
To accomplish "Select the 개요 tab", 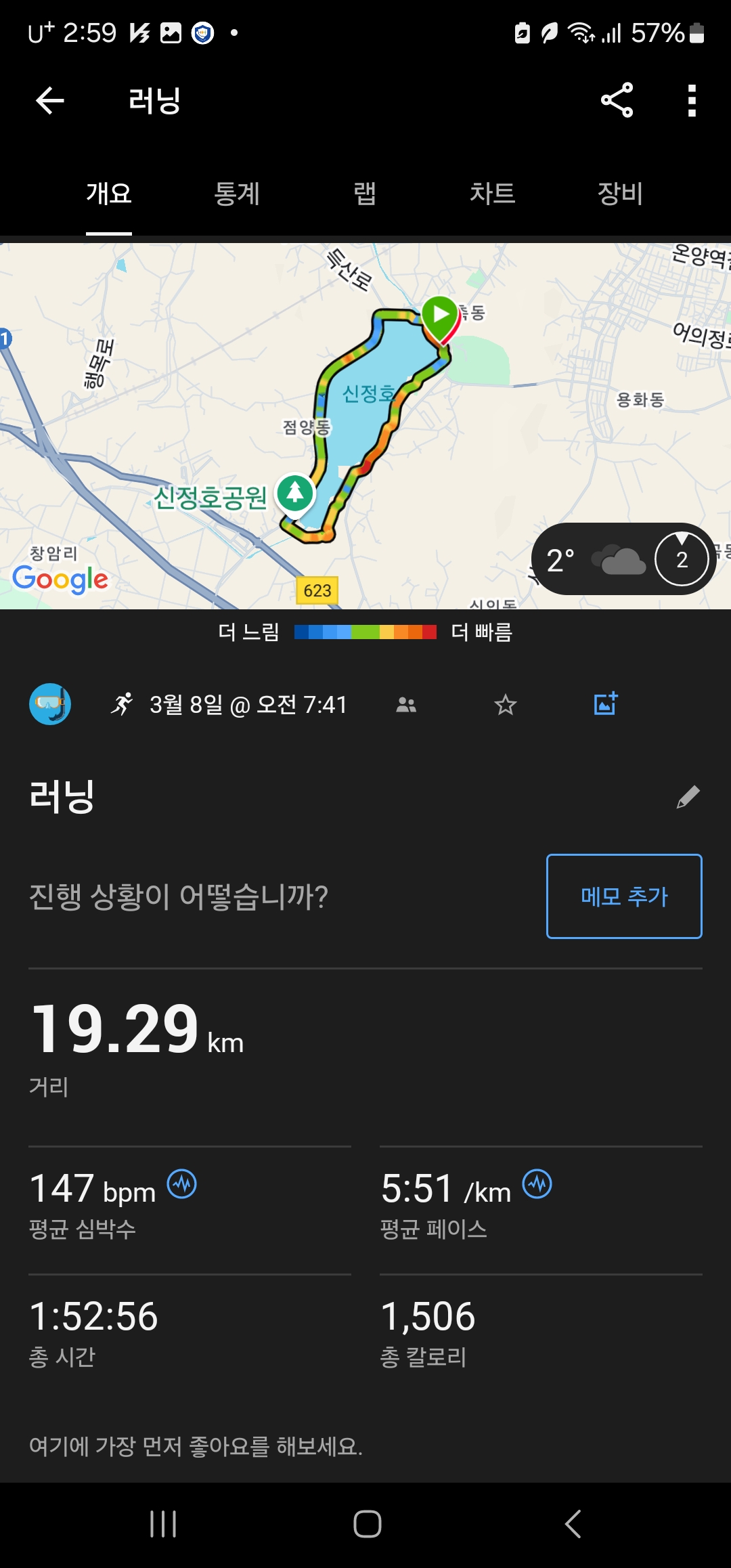I will coord(108,194).
